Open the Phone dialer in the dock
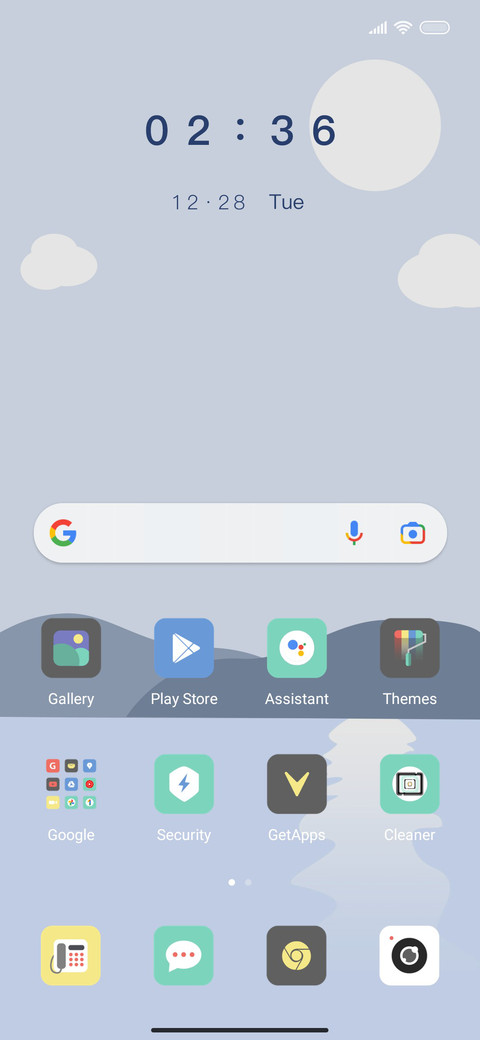The image size is (480, 1040). [71, 956]
